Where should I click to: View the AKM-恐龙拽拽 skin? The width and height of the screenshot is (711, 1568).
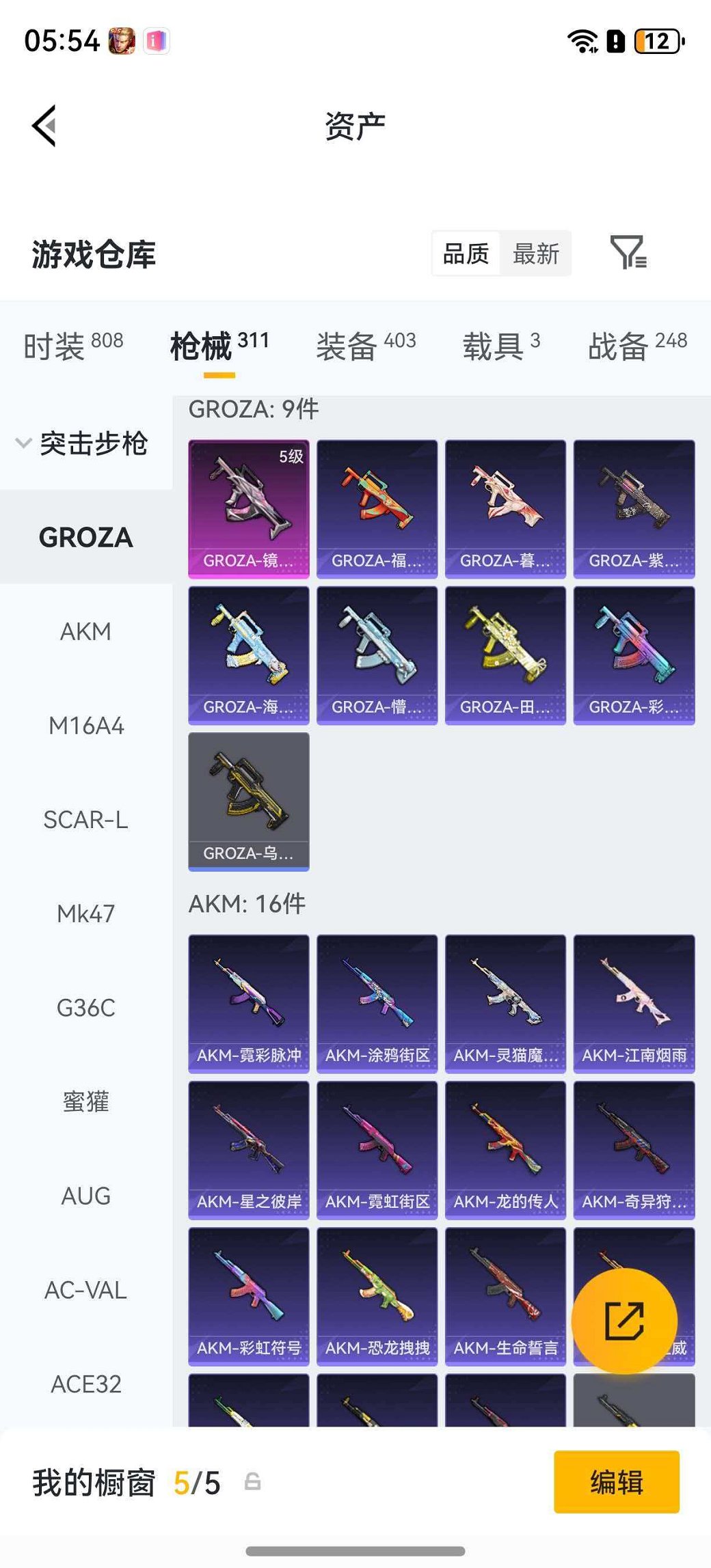click(377, 1295)
